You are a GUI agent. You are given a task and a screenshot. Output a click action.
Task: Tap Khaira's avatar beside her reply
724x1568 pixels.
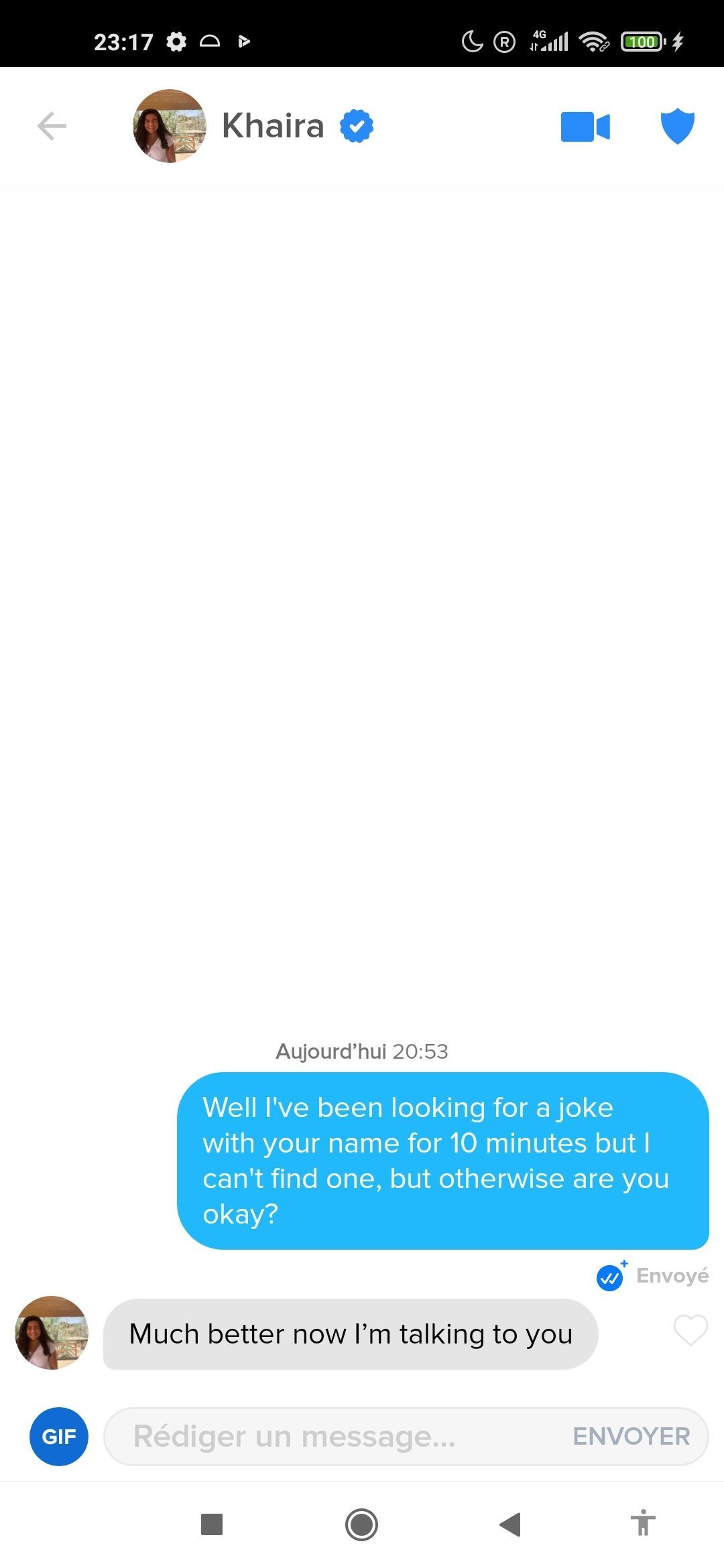click(x=52, y=1333)
